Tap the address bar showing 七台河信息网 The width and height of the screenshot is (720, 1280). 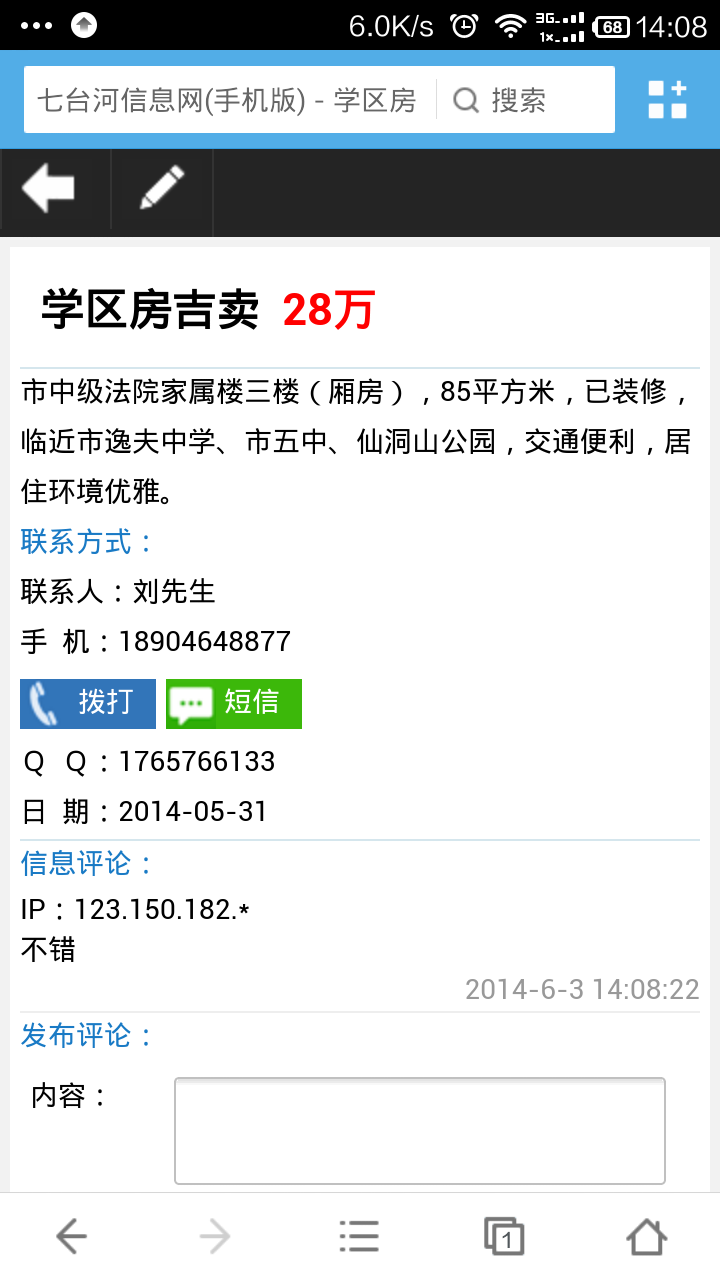pos(228,100)
